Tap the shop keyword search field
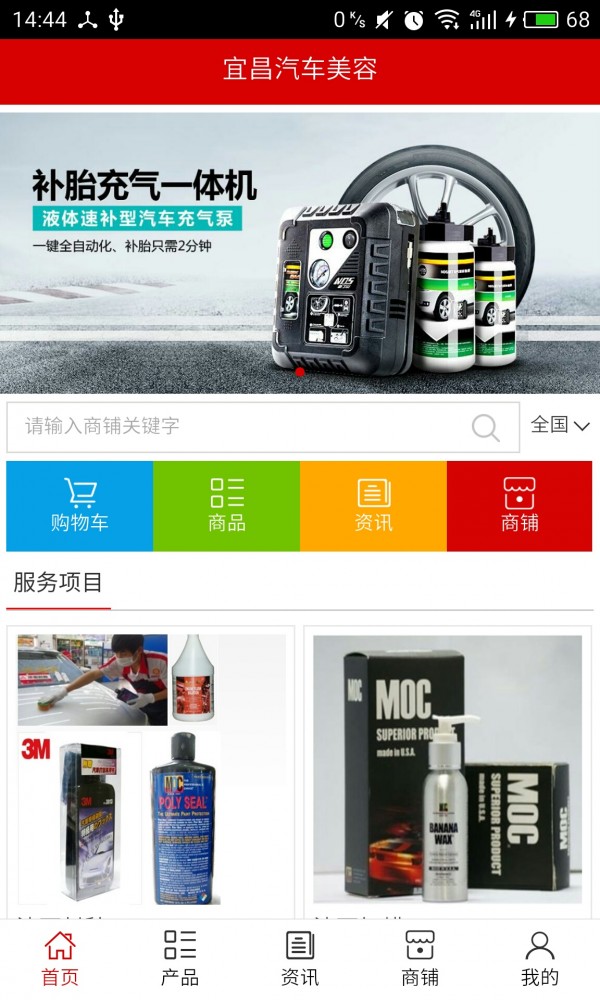This screenshot has width=600, height=1000. point(240,427)
